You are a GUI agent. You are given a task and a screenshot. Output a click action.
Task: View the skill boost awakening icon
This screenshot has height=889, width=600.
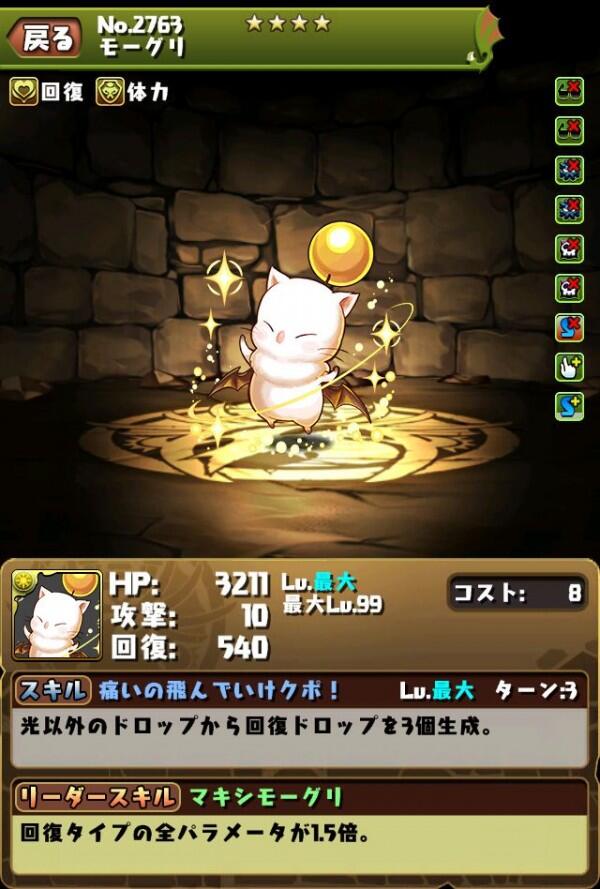coord(569,406)
